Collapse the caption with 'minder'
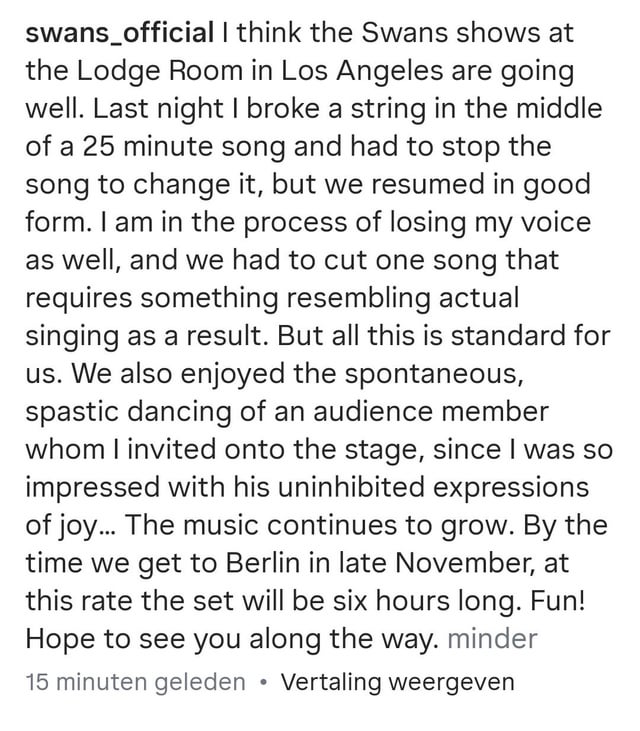 point(493,638)
